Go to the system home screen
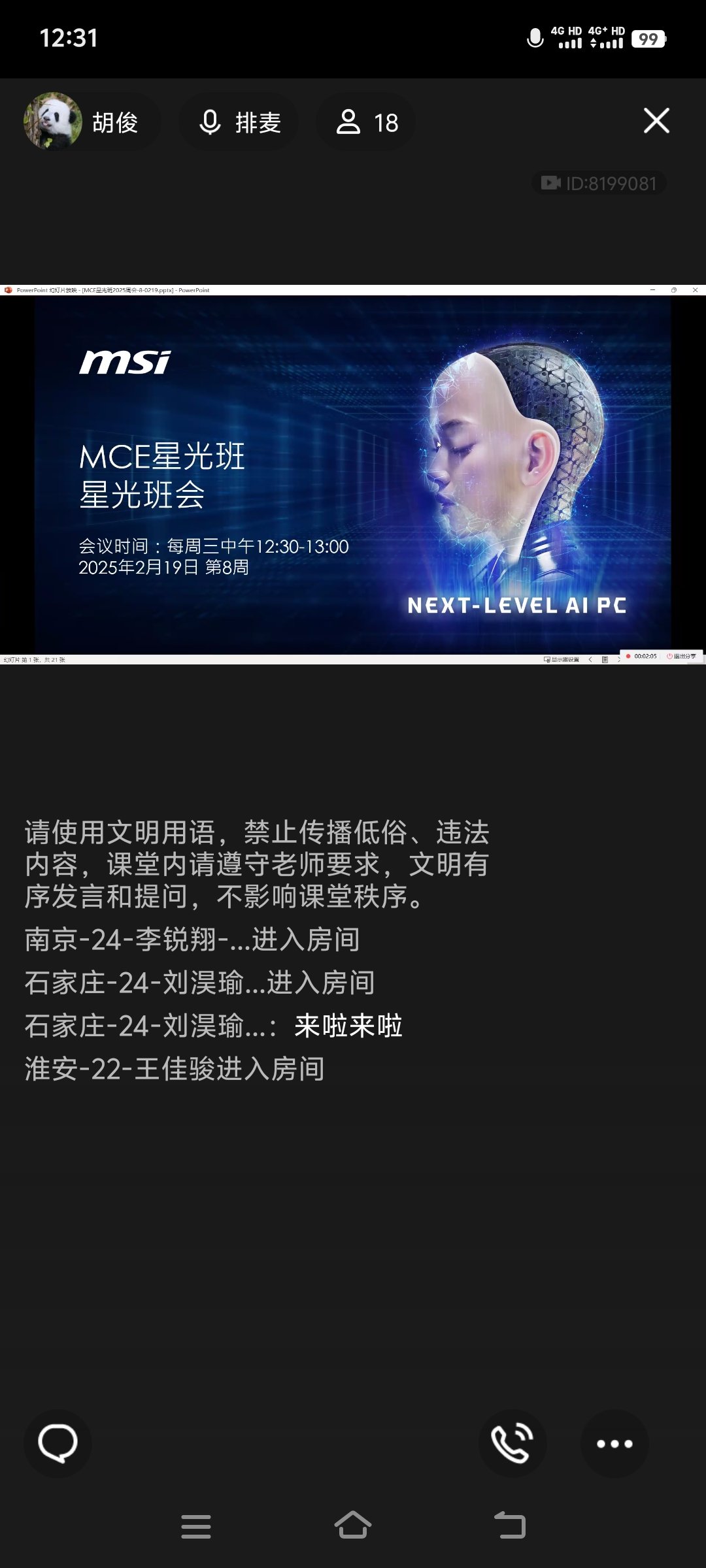 [353, 1526]
